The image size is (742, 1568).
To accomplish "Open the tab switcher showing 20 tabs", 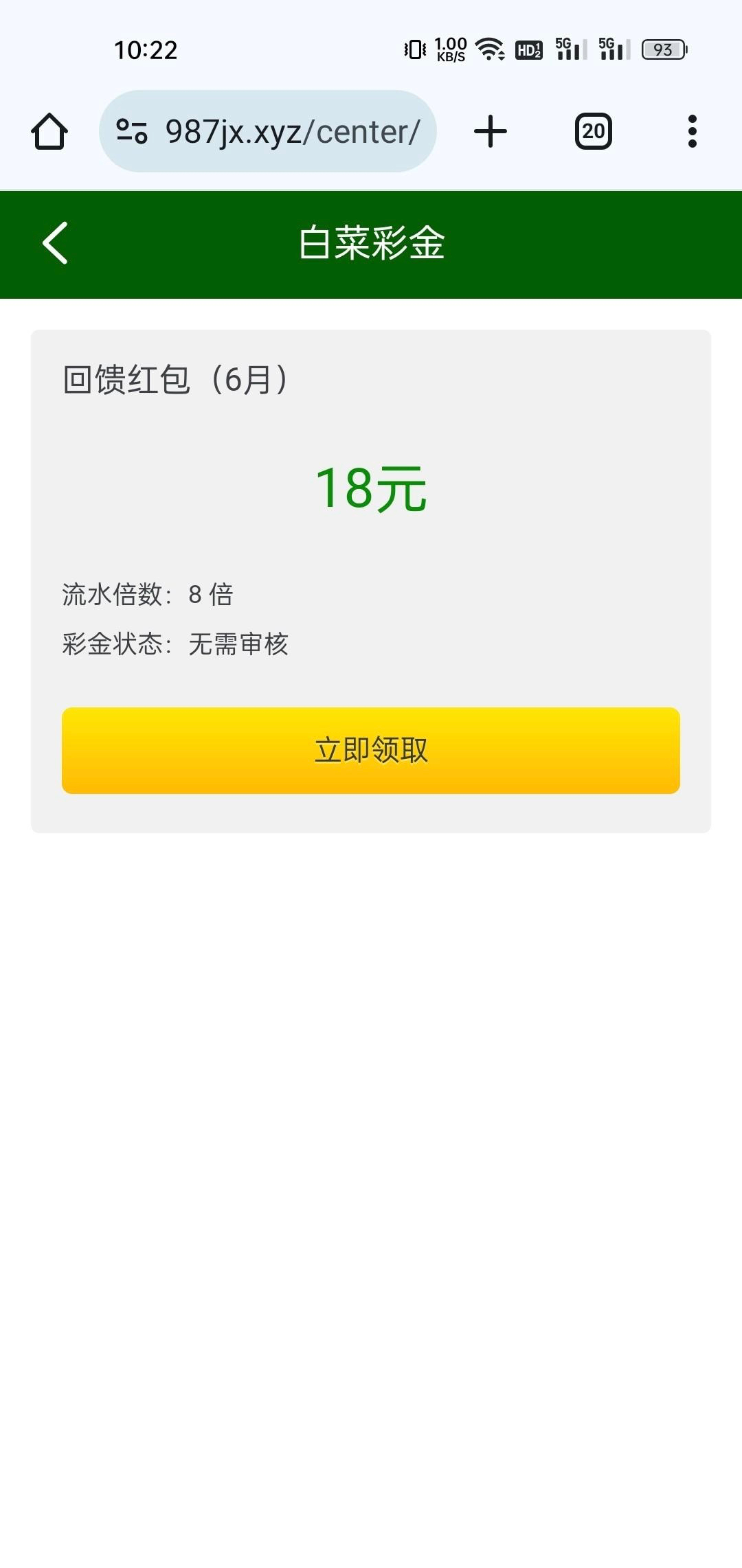I will 593,131.
